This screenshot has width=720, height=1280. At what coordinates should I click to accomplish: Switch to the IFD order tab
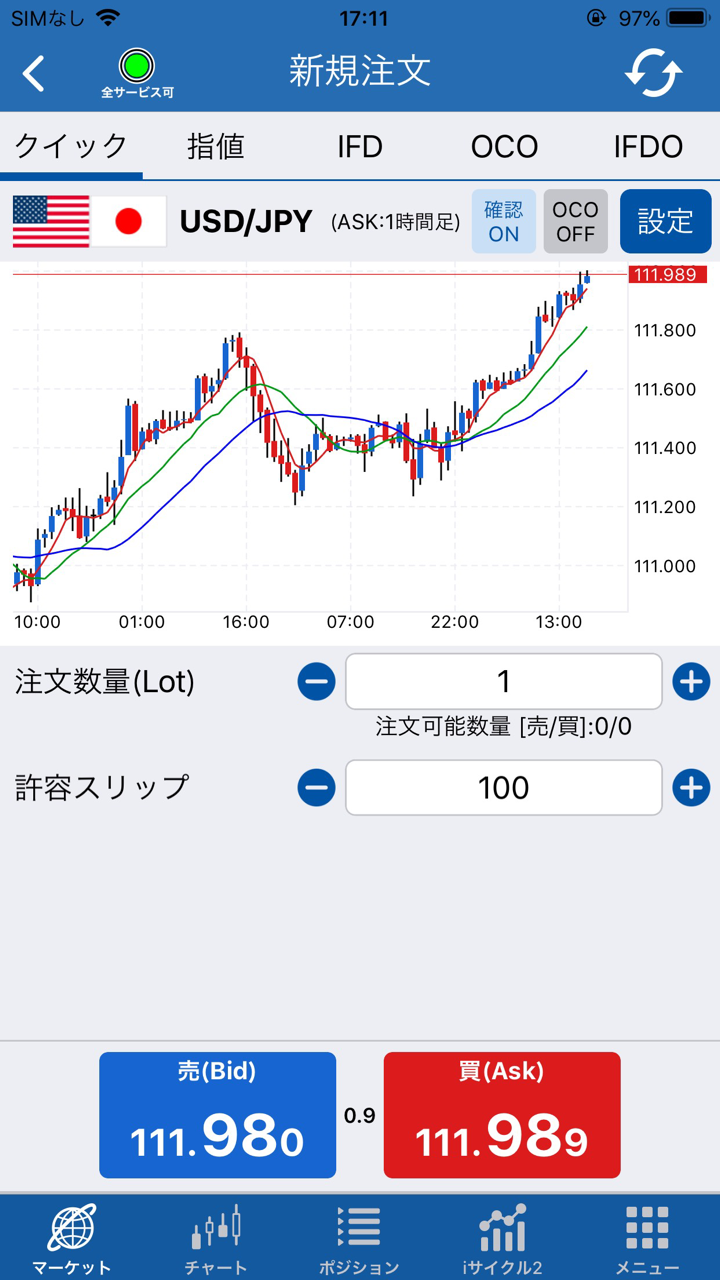359,147
